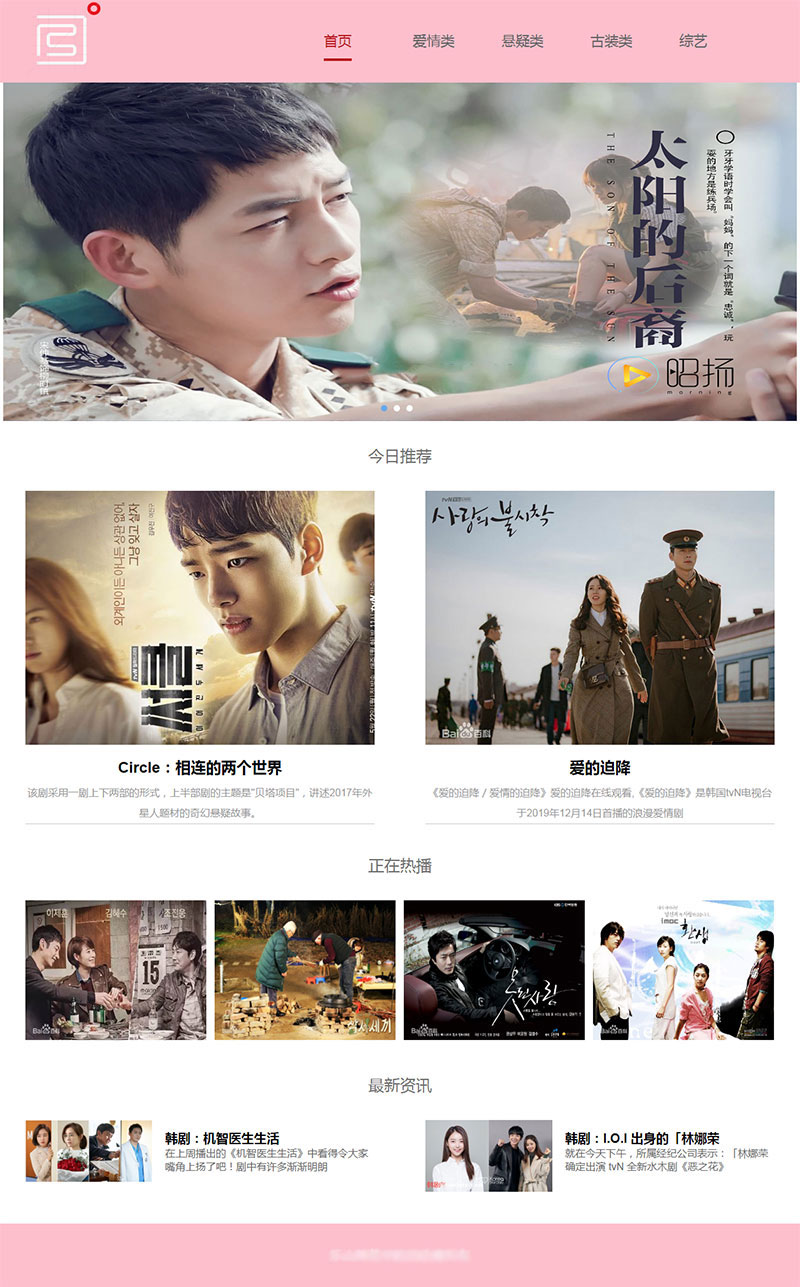Screen dimensions: 800x1287
Task: Open the hot drama poster with blue sky
Action: coord(683,969)
